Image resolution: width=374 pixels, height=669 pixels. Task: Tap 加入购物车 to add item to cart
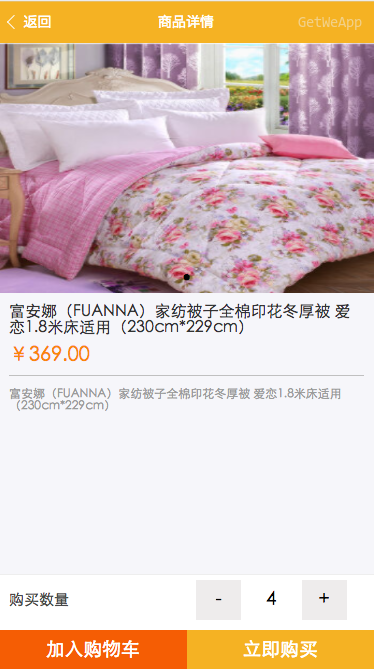pos(93,649)
